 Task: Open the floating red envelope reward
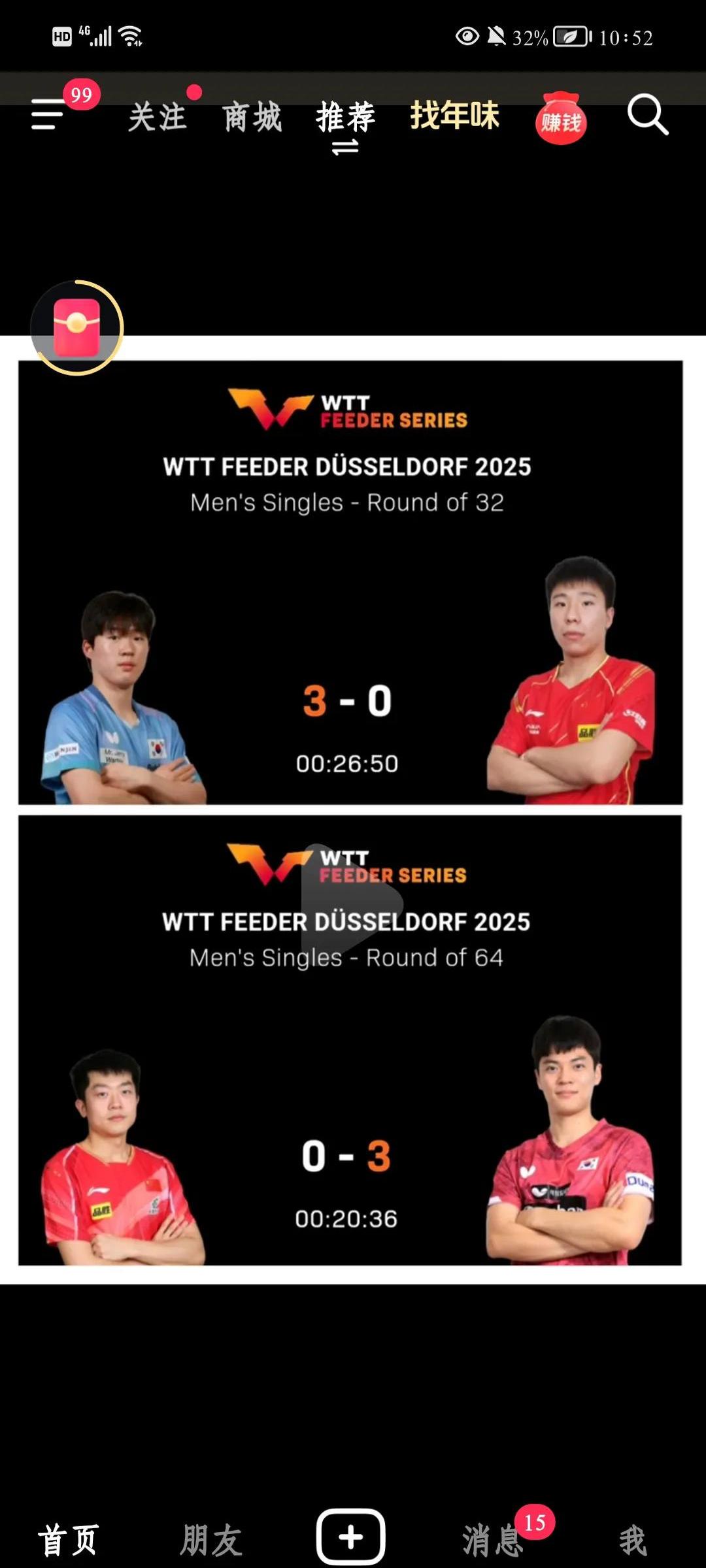76,327
